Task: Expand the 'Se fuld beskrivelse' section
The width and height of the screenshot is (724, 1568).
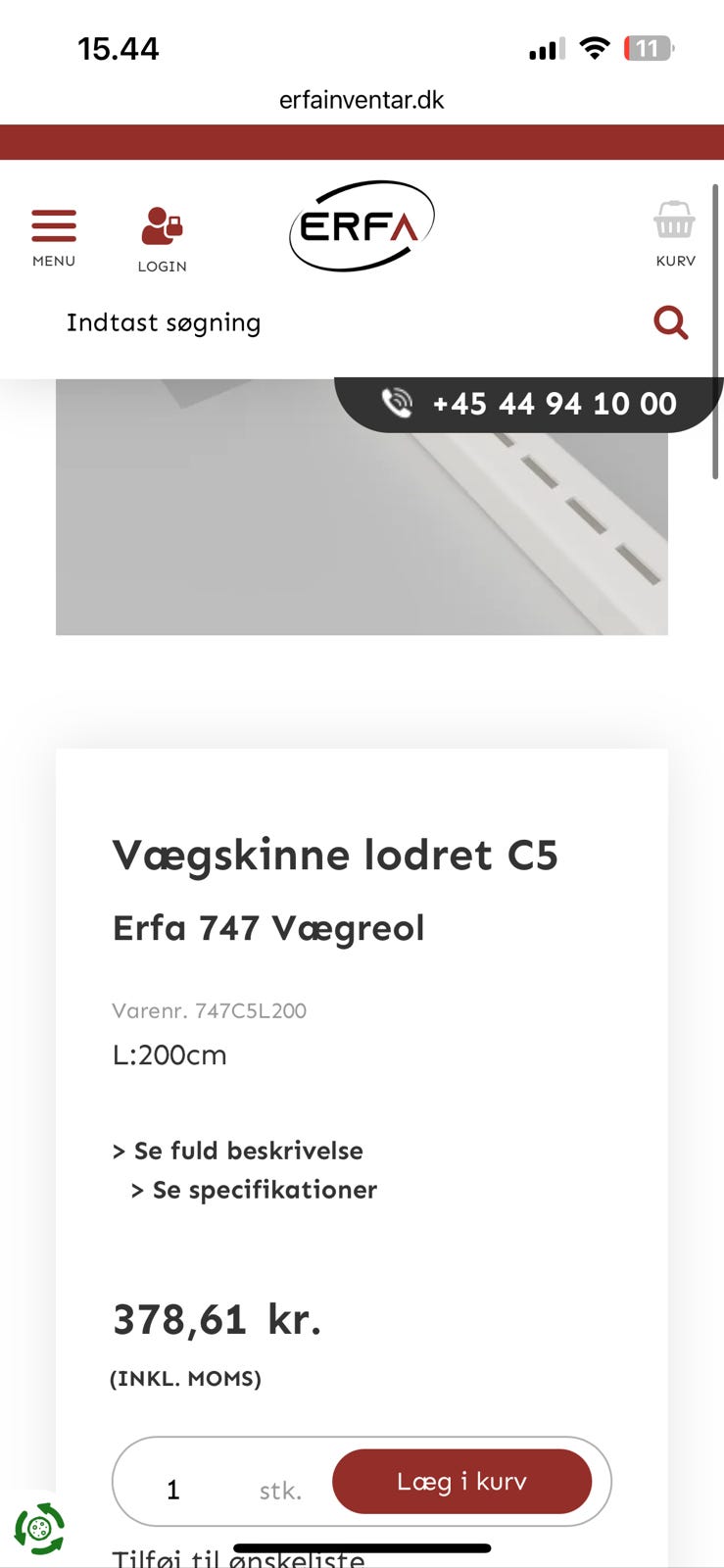Action: 237,1151
